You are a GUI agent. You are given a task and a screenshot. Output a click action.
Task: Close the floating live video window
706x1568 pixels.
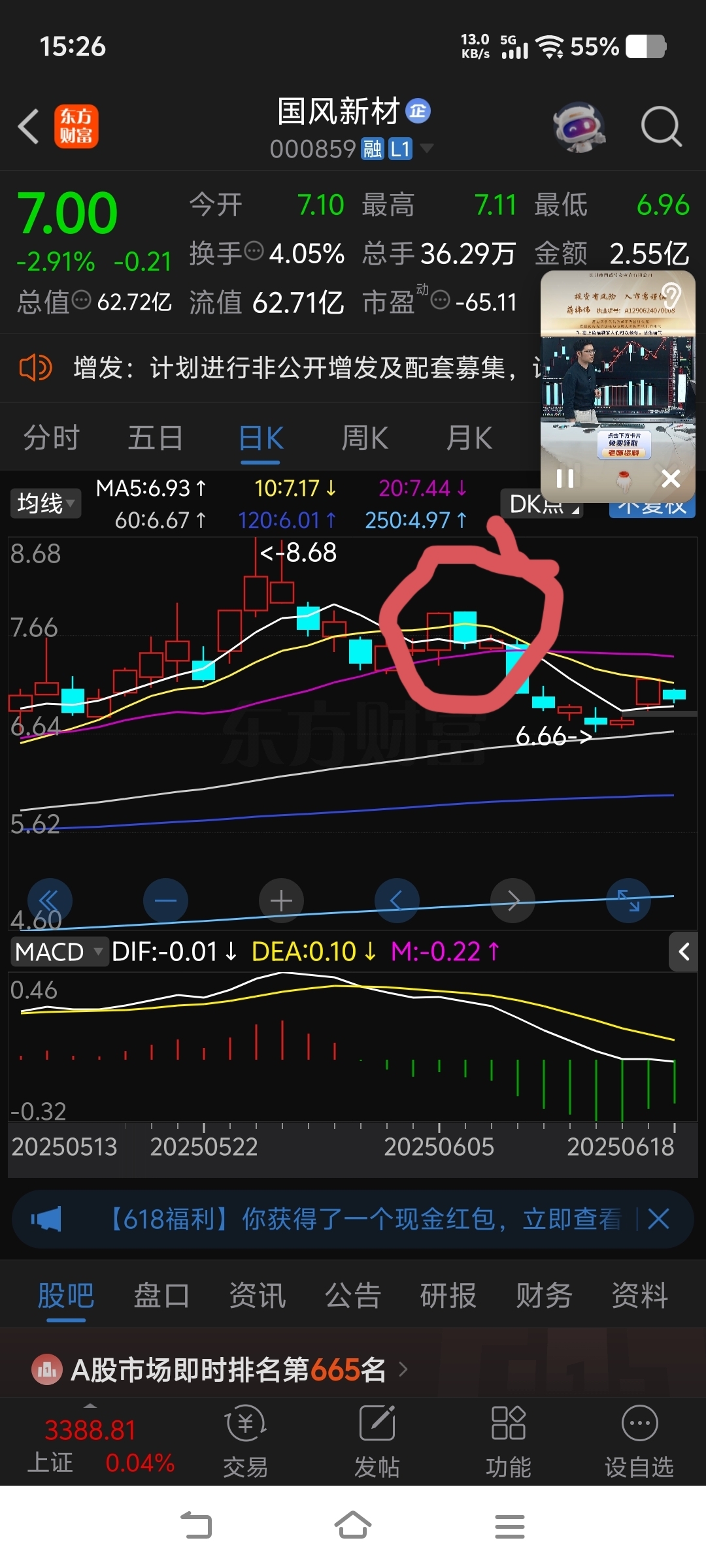pyautogui.click(x=671, y=479)
